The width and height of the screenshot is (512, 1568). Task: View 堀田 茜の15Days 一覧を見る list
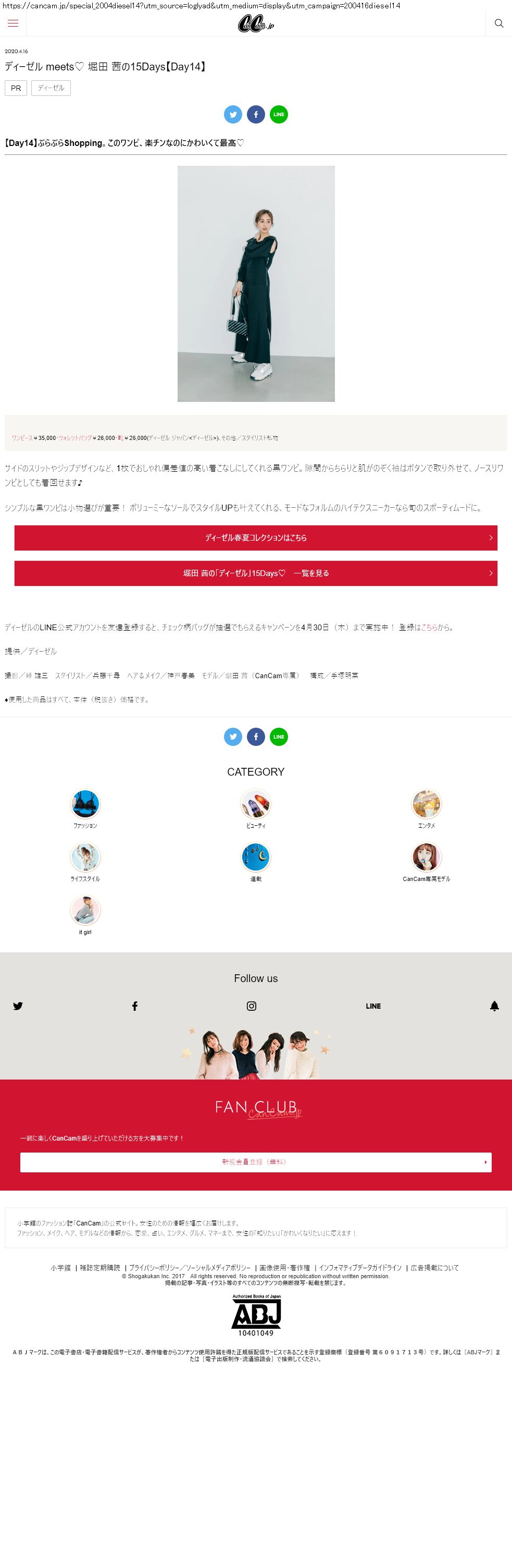(256, 573)
